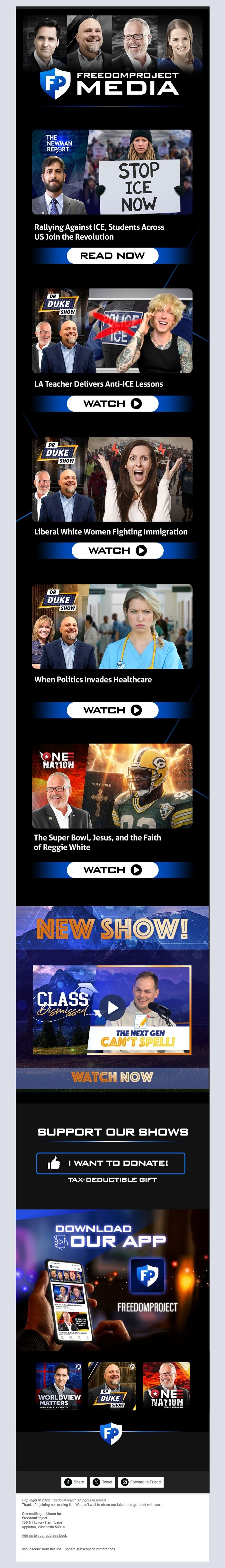
Task: Tap WATCH under When Politics Invades Healthcare
Action: click(x=113, y=710)
